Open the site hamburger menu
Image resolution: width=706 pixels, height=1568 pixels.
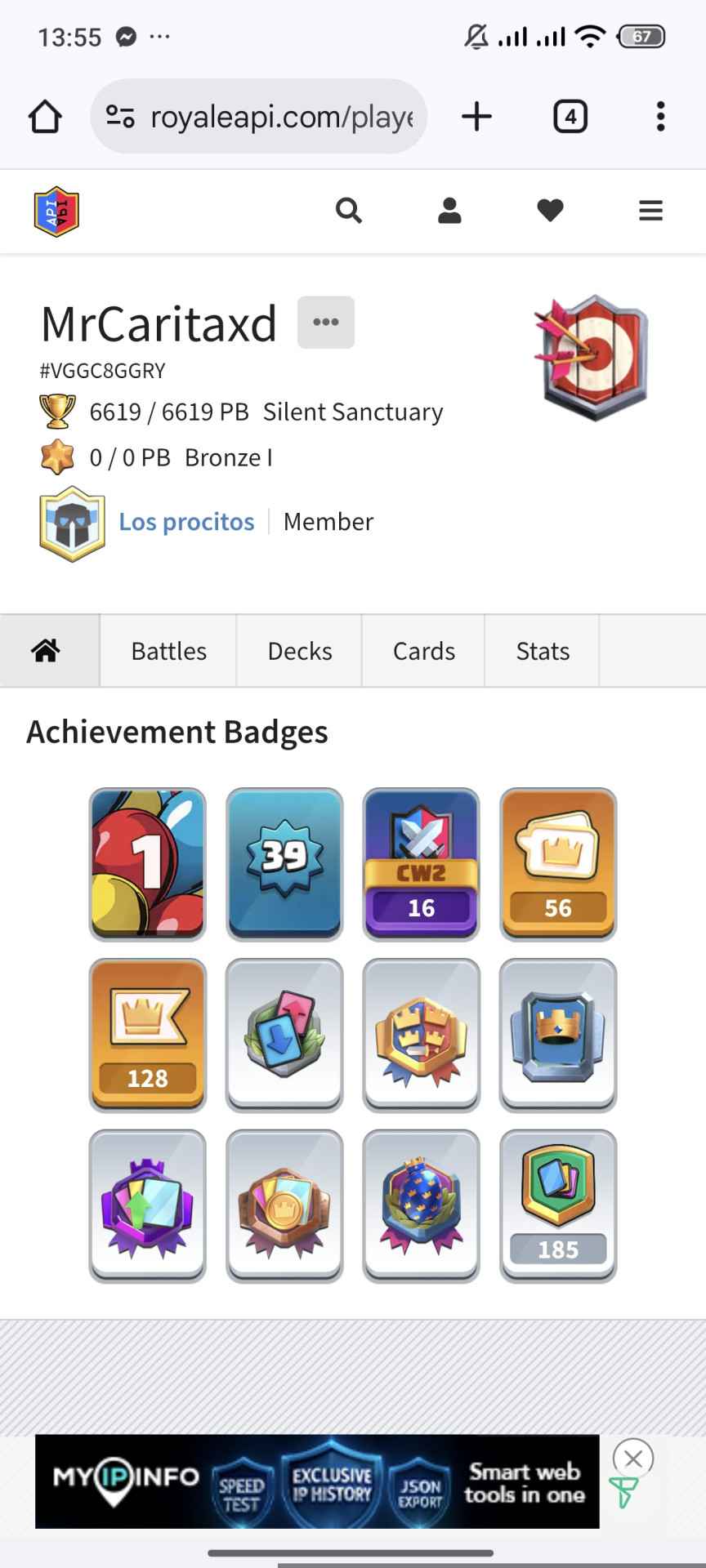pos(650,211)
